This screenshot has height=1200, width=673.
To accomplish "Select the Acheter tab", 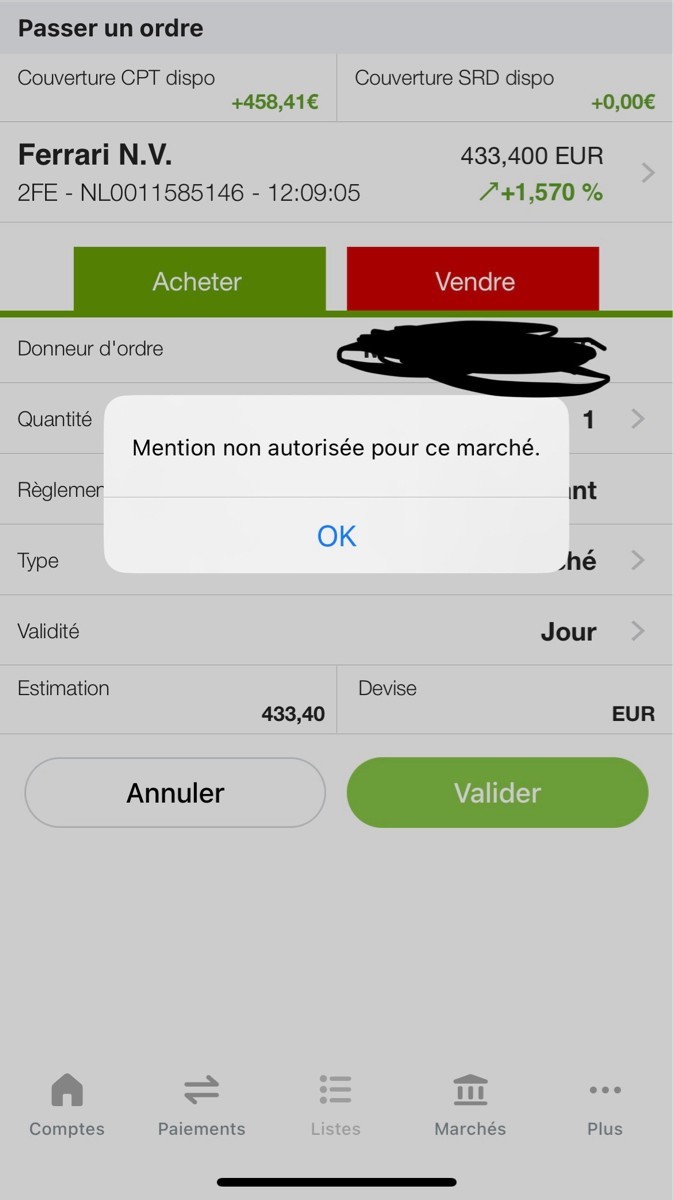I will pyautogui.click(x=199, y=280).
